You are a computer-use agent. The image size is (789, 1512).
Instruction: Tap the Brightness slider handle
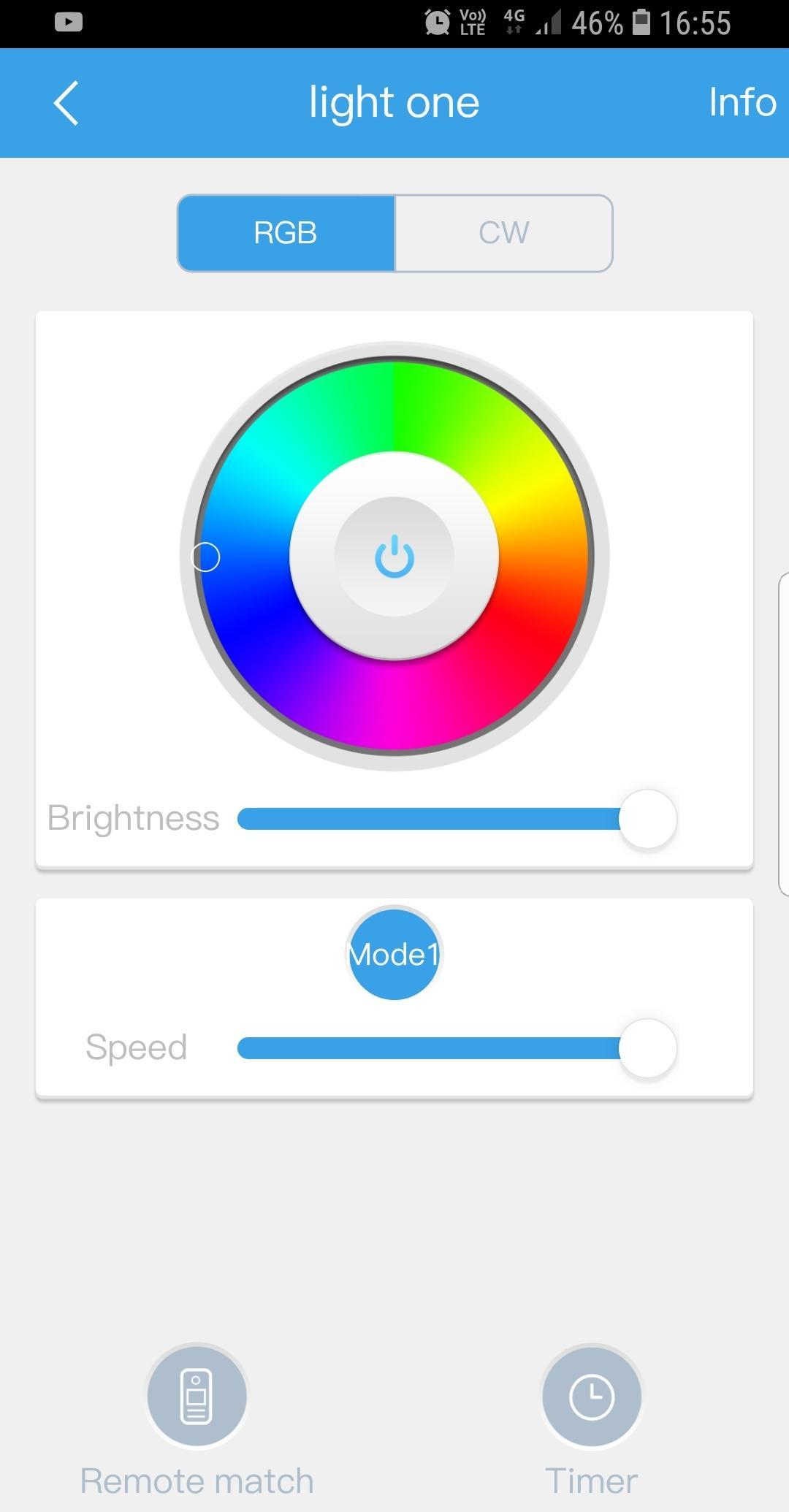click(x=647, y=819)
